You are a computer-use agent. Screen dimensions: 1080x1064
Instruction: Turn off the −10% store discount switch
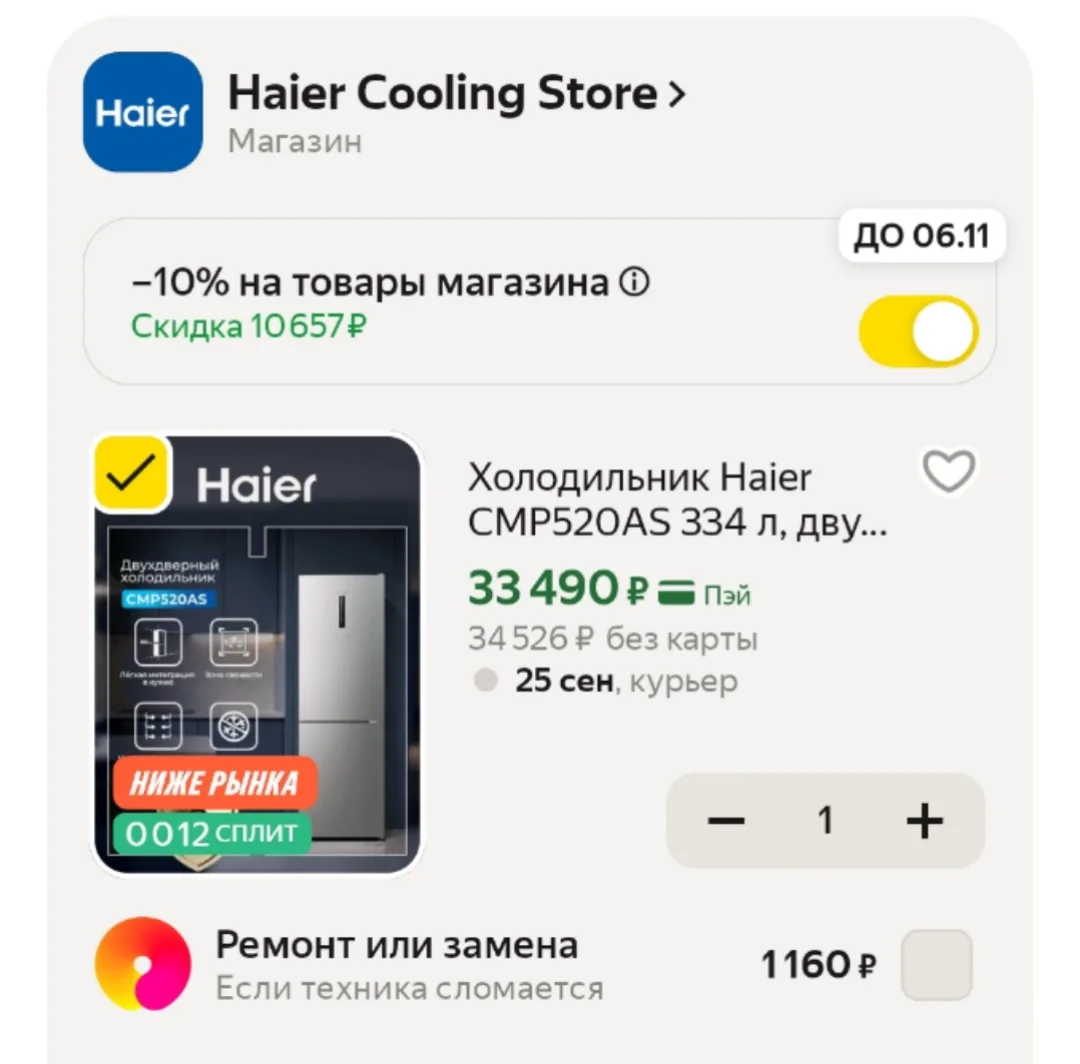pyautogui.click(x=918, y=331)
